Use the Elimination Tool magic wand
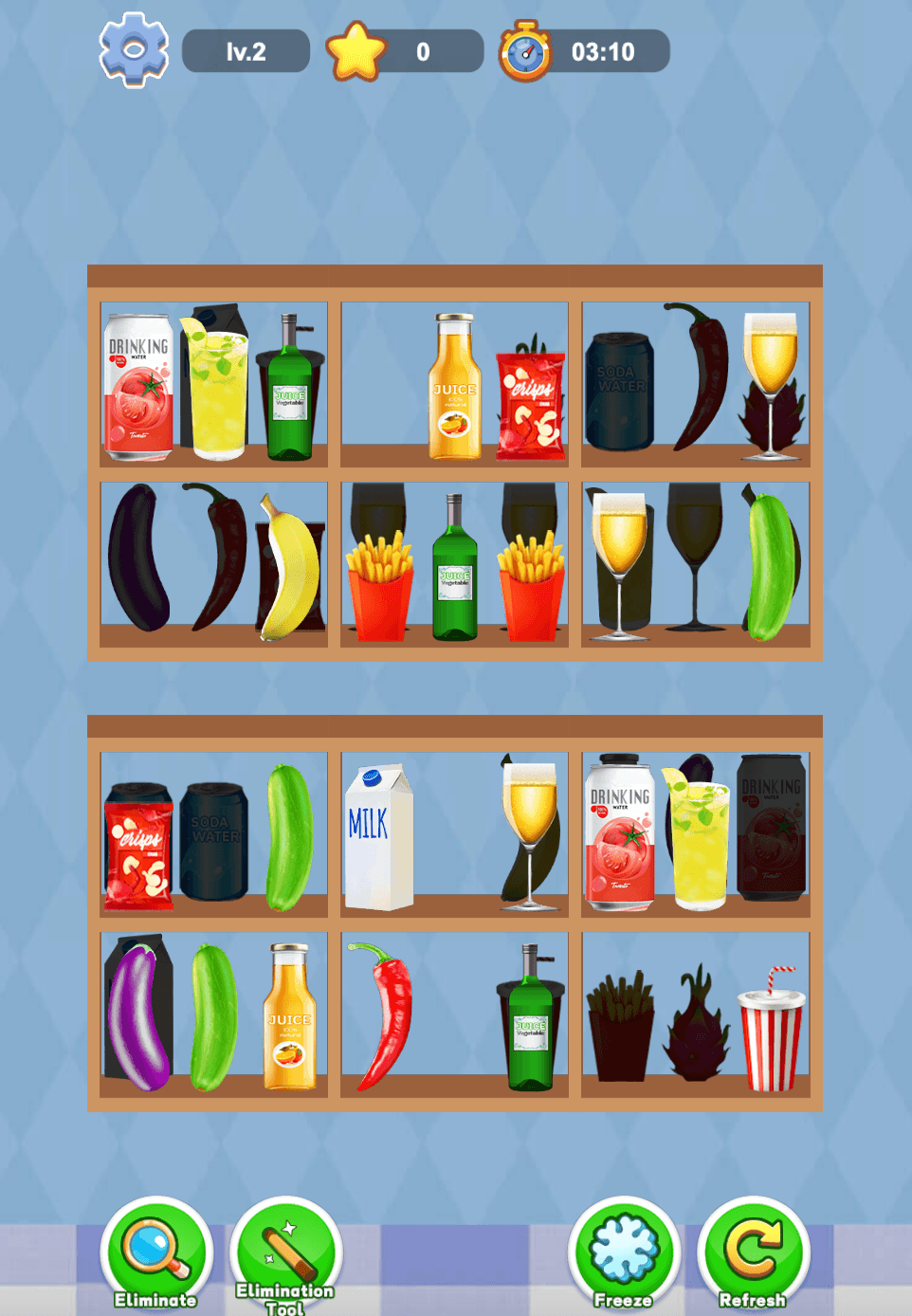Image resolution: width=912 pixels, height=1316 pixels. 285,1252
